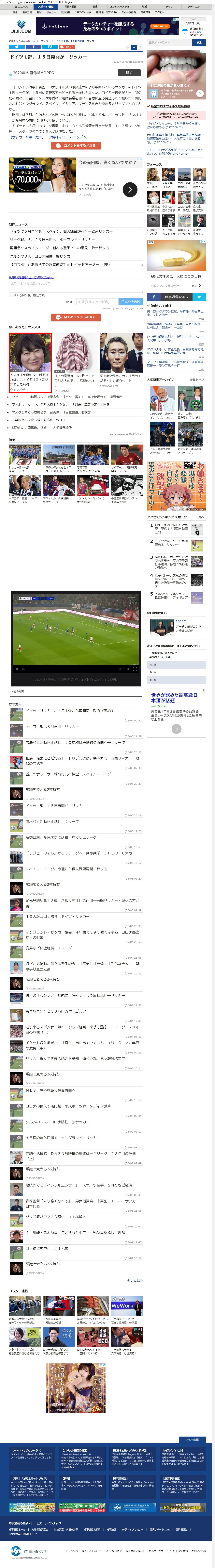Open the 時事通信のSNS Twitter button

pos(199,297)
